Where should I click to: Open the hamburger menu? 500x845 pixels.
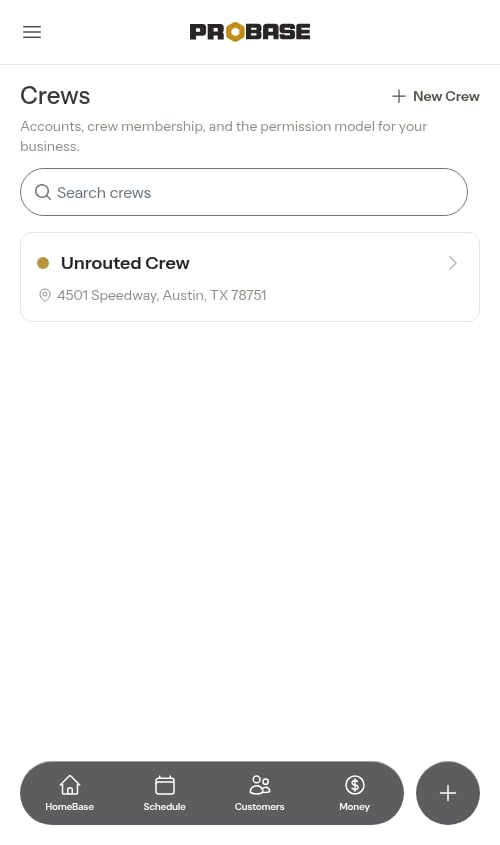[32, 32]
